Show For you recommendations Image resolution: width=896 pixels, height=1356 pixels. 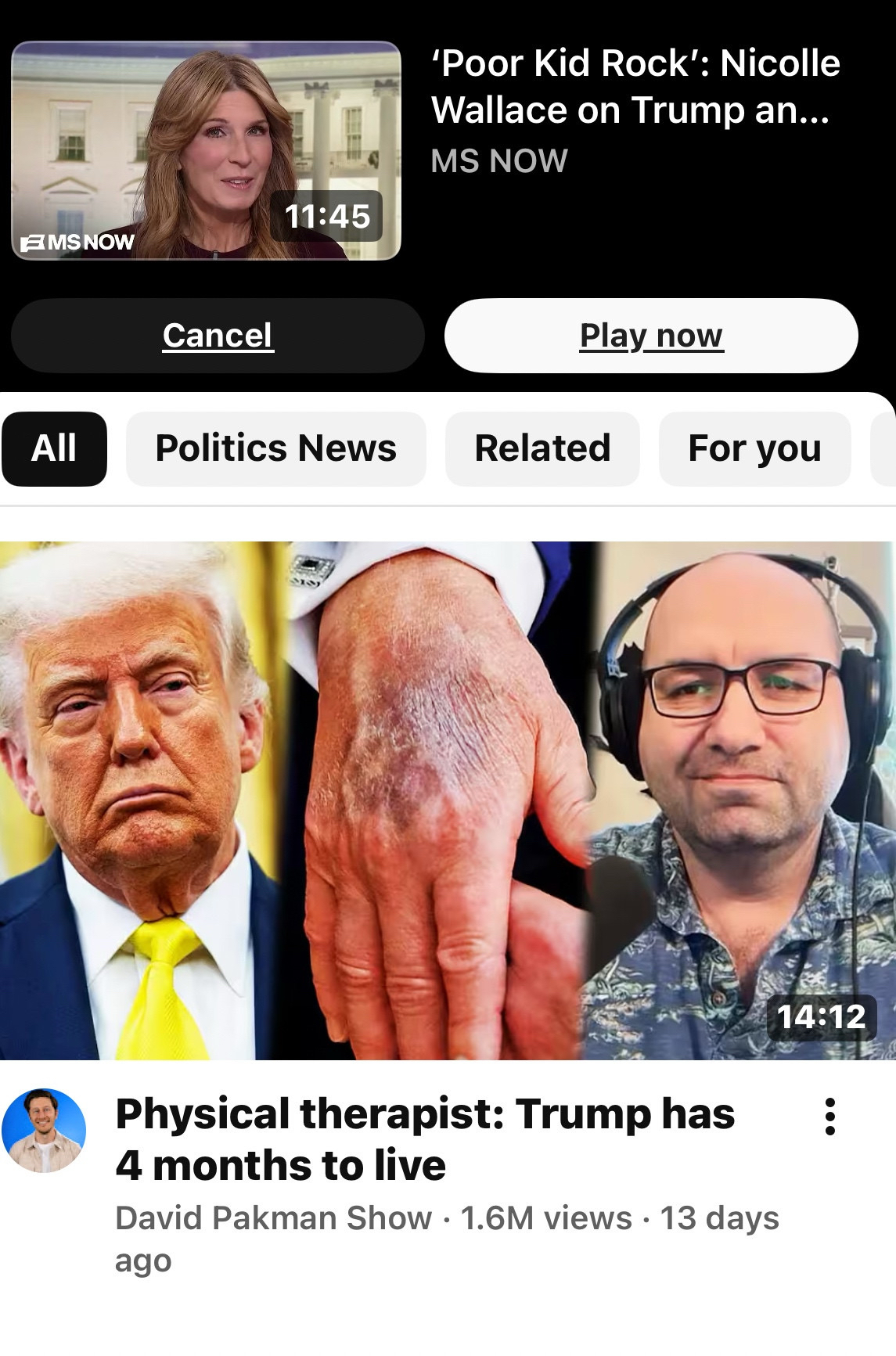pyautogui.click(x=754, y=449)
